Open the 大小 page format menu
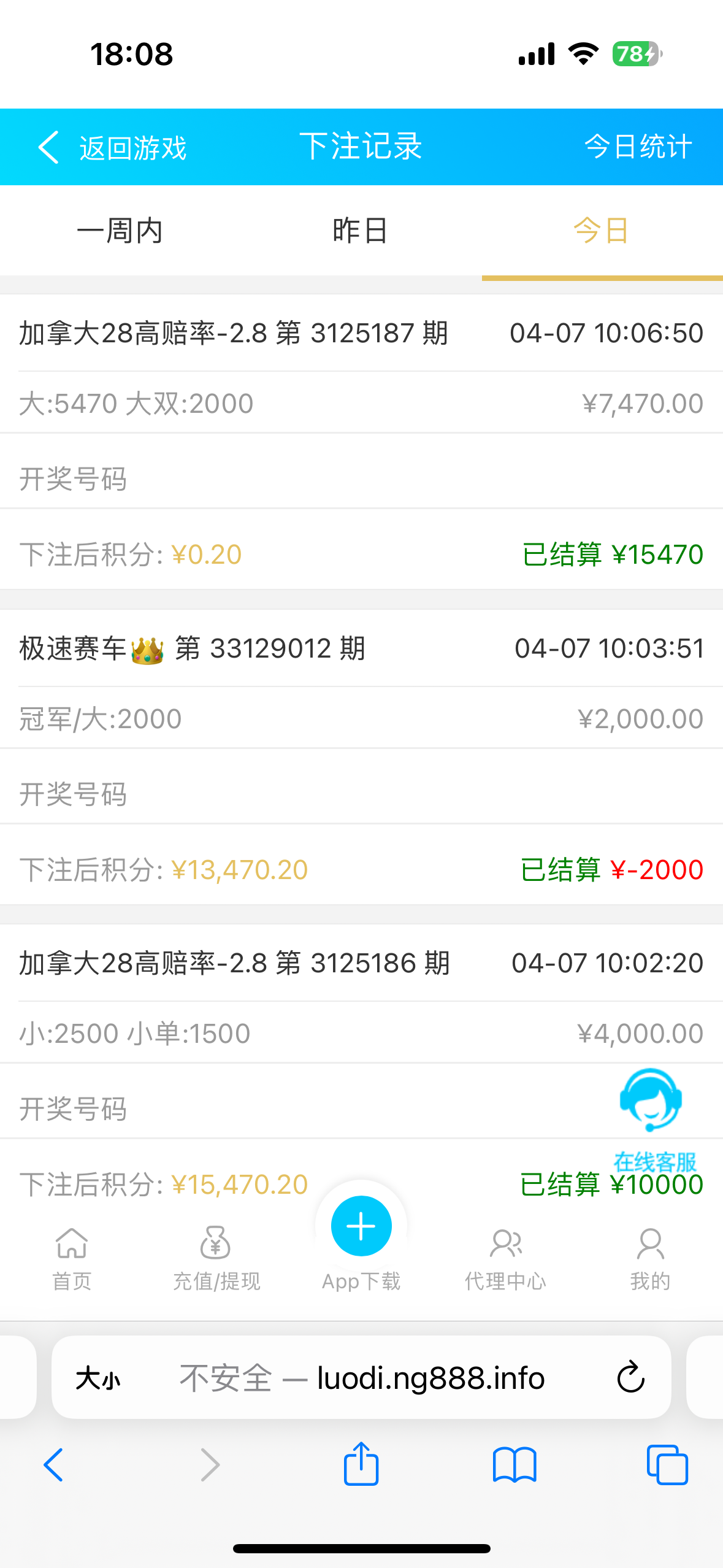This screenshot has height=1568, width=723. [x=98, y=1378]
